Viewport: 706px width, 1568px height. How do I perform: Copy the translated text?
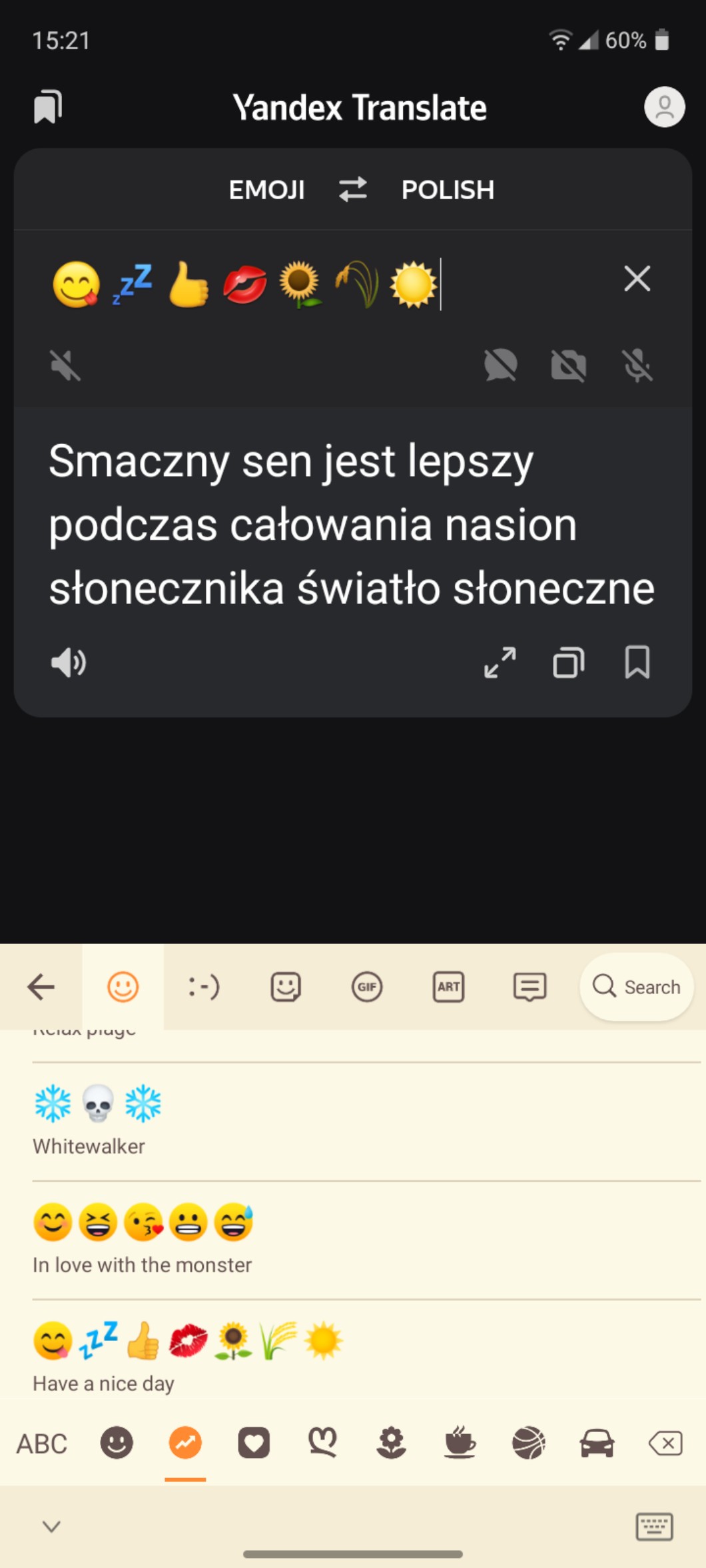[568, 662]
